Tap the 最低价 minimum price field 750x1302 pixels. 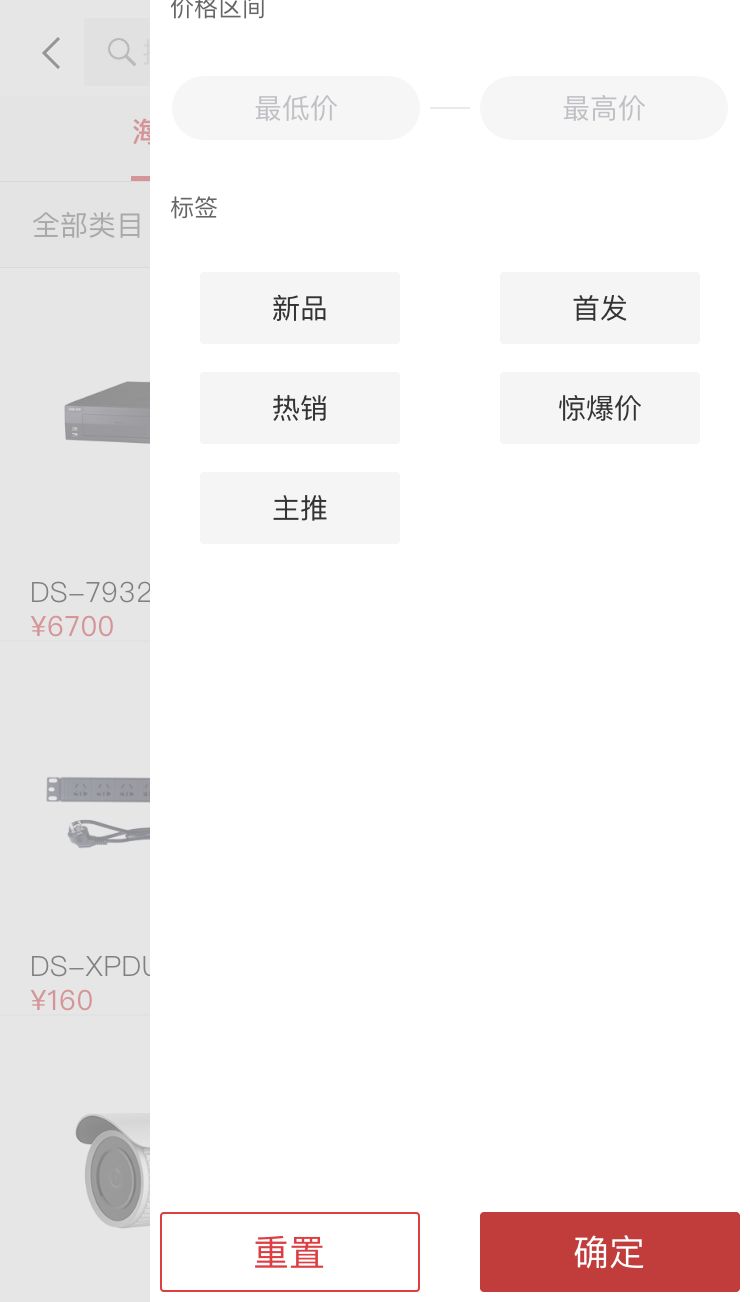(x=295, y=108)
